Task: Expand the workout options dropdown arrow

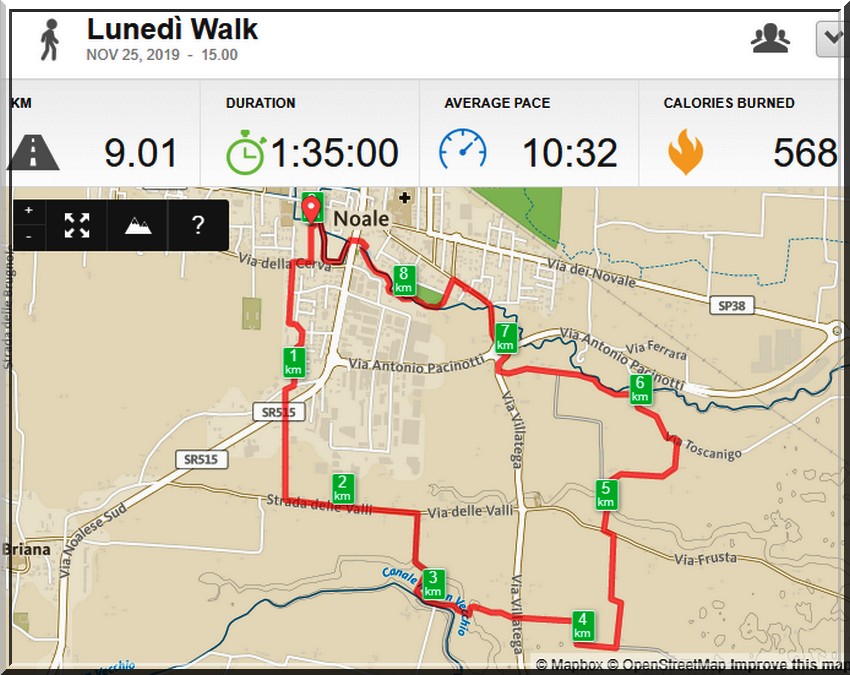Action: (832, 40)
